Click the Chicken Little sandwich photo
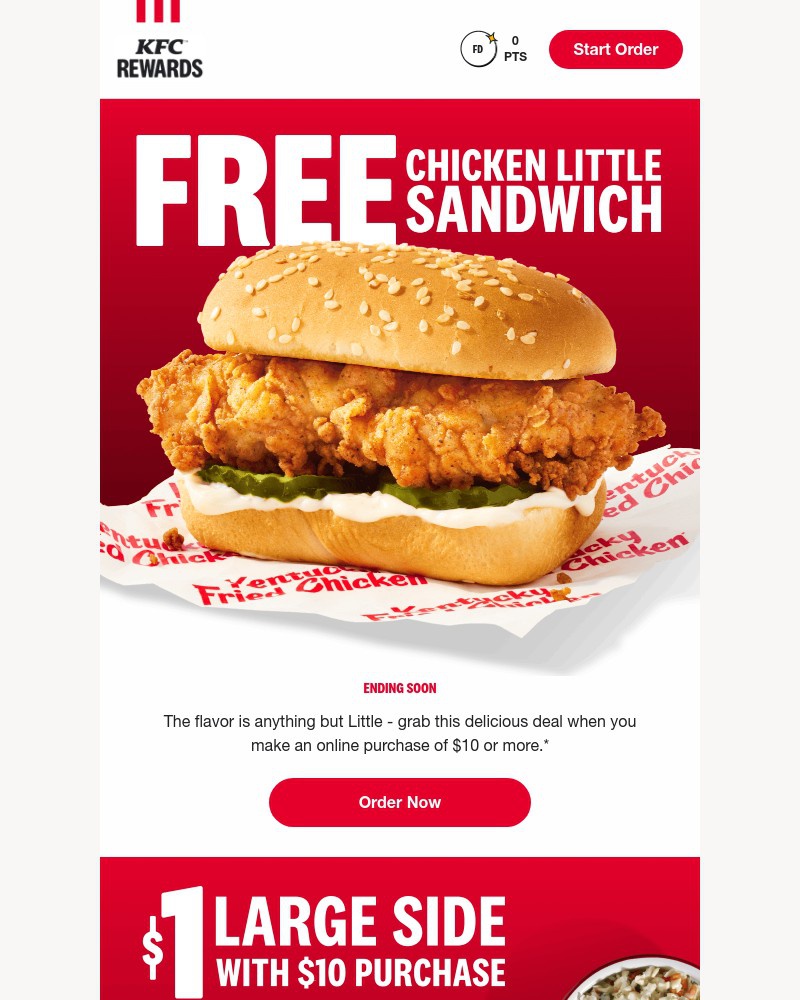 400,430
